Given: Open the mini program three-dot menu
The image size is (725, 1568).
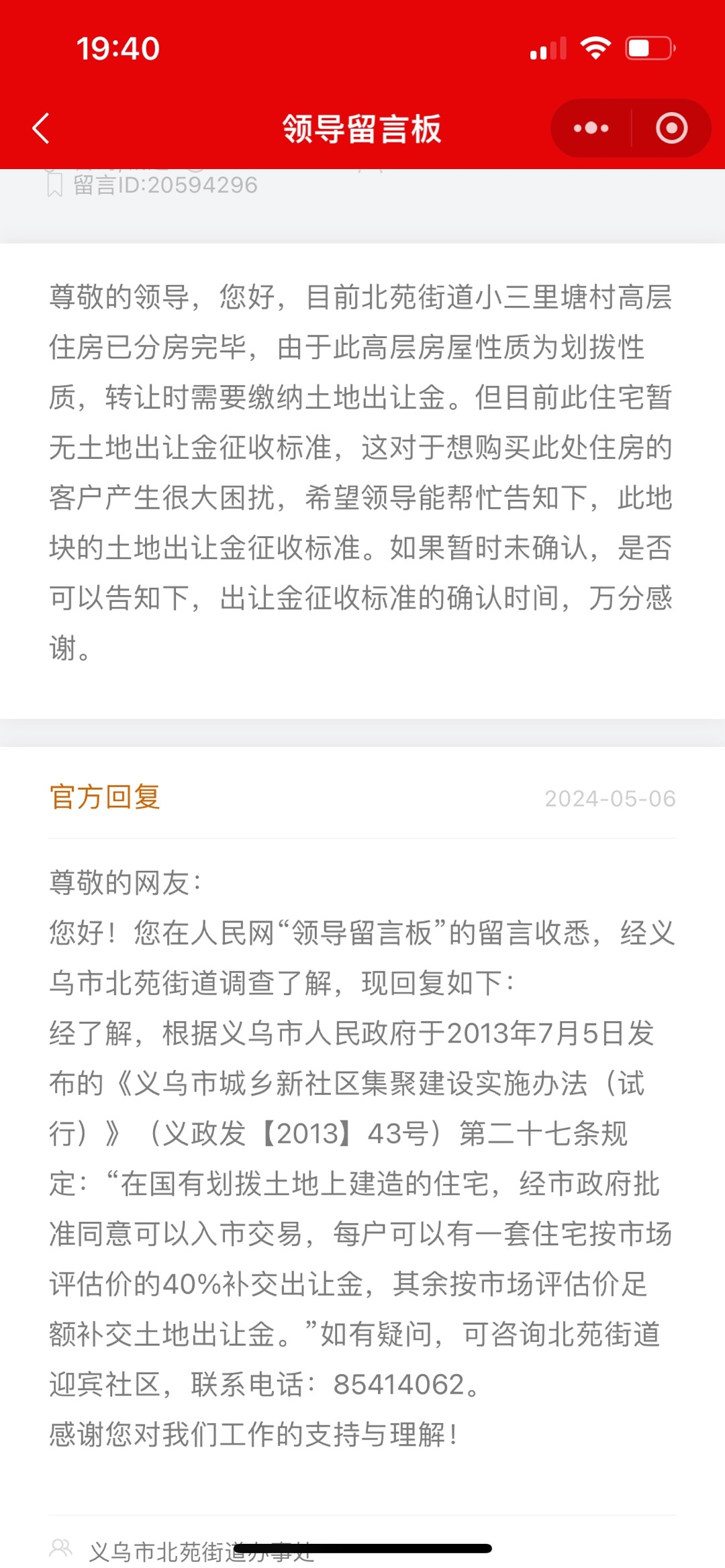Looking at the screenshot, I should coord(591,128).
